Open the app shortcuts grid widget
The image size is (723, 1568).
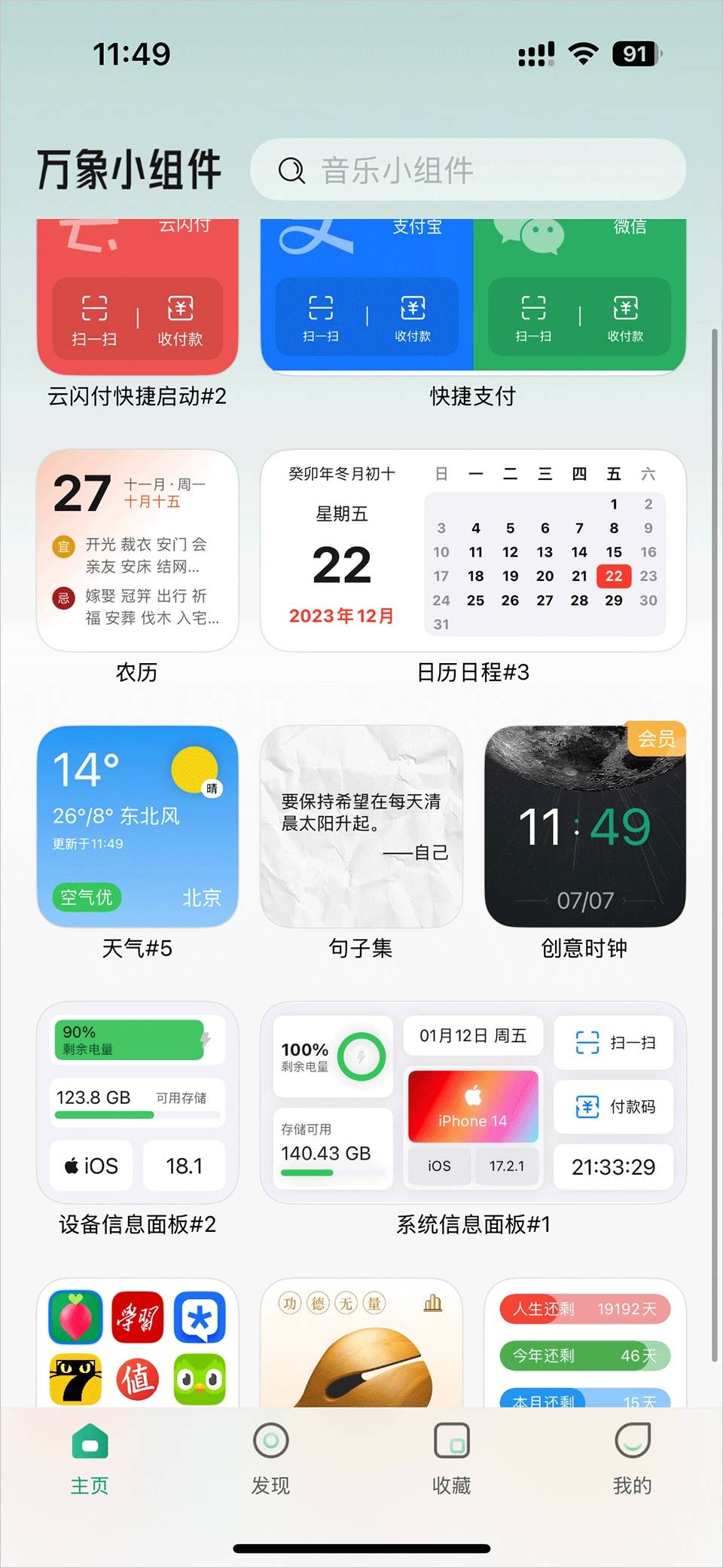pos(137,1345)
